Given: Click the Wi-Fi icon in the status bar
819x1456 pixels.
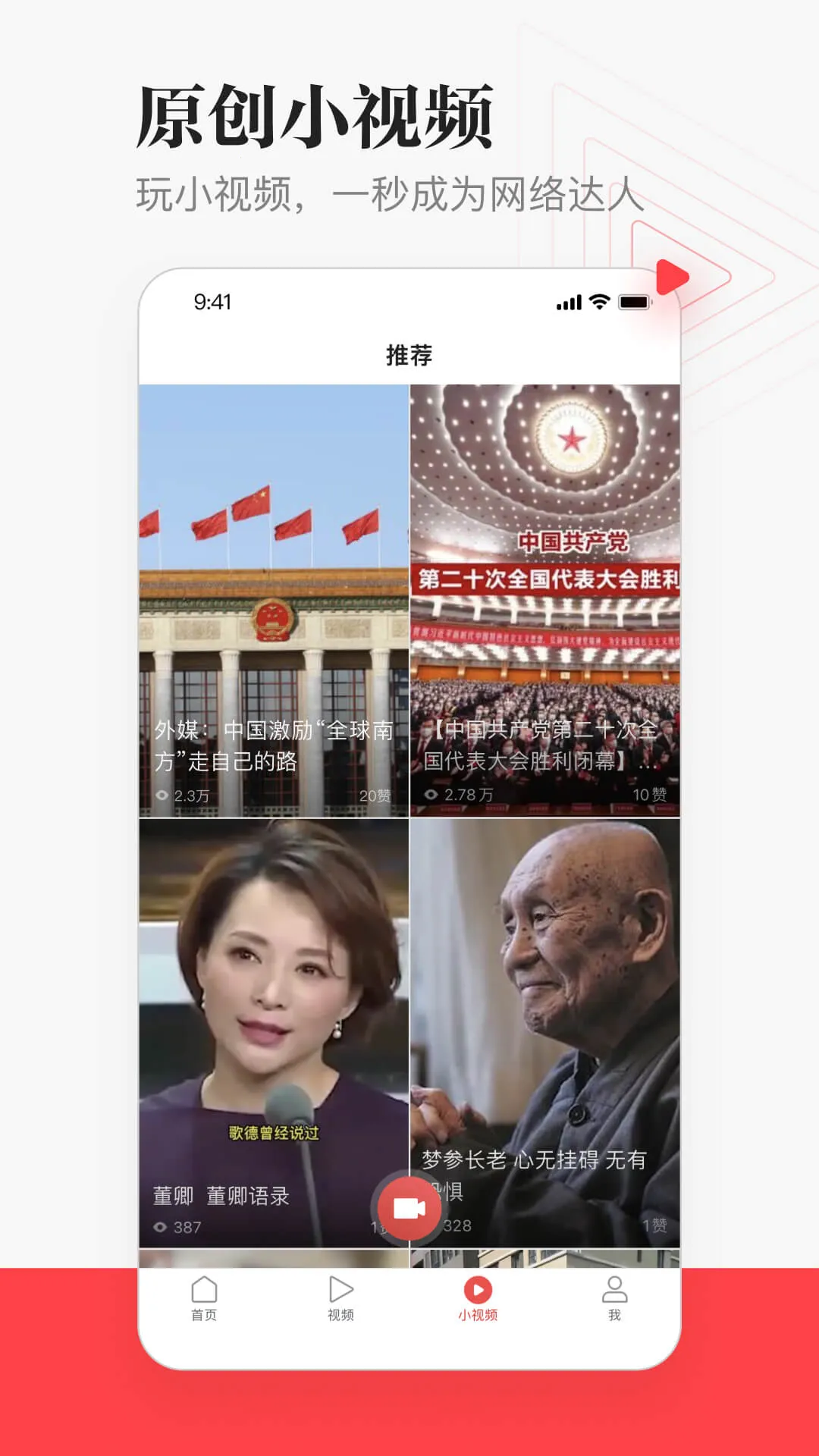Looking at the screenshot, I should click(x=598, y=303).
